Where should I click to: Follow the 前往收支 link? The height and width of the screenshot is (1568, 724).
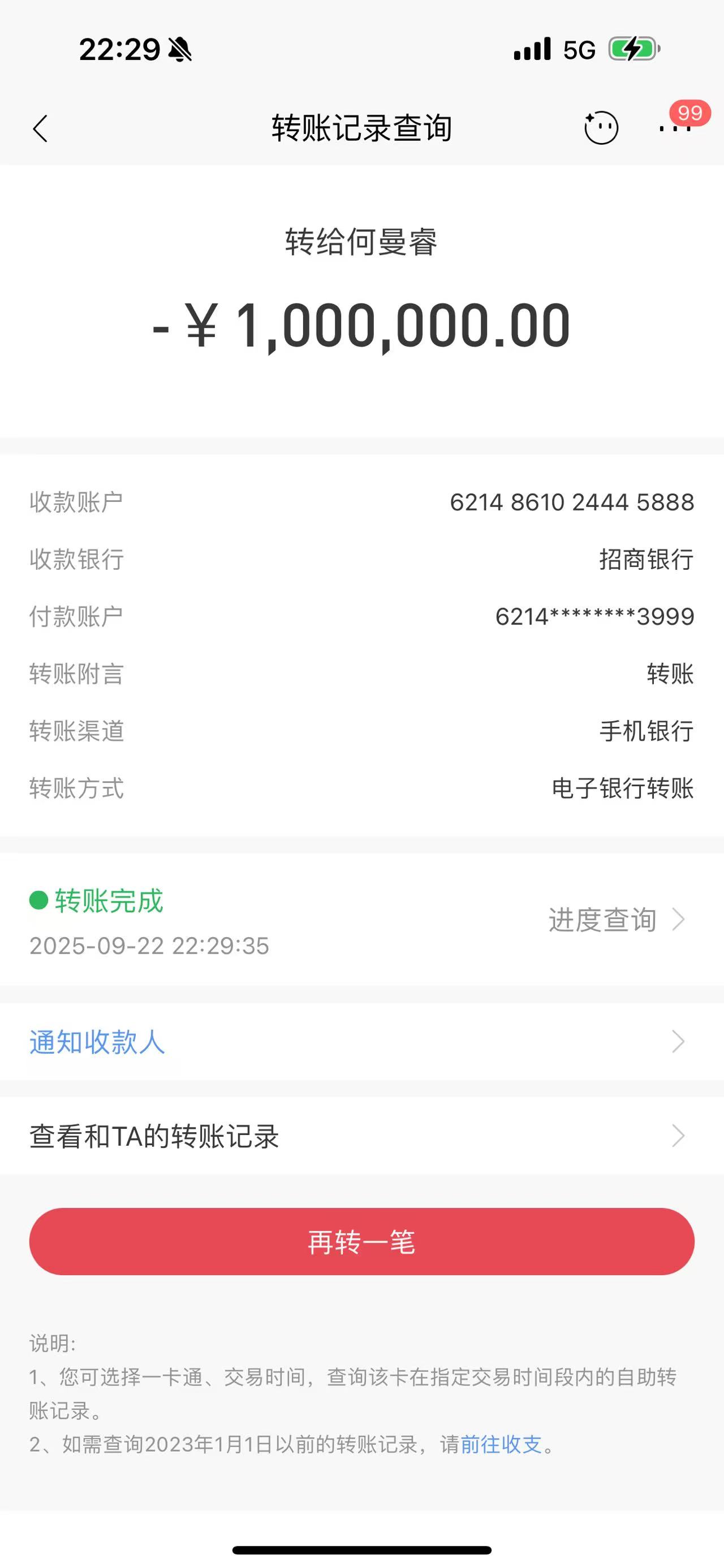(x=501, y=1444)
